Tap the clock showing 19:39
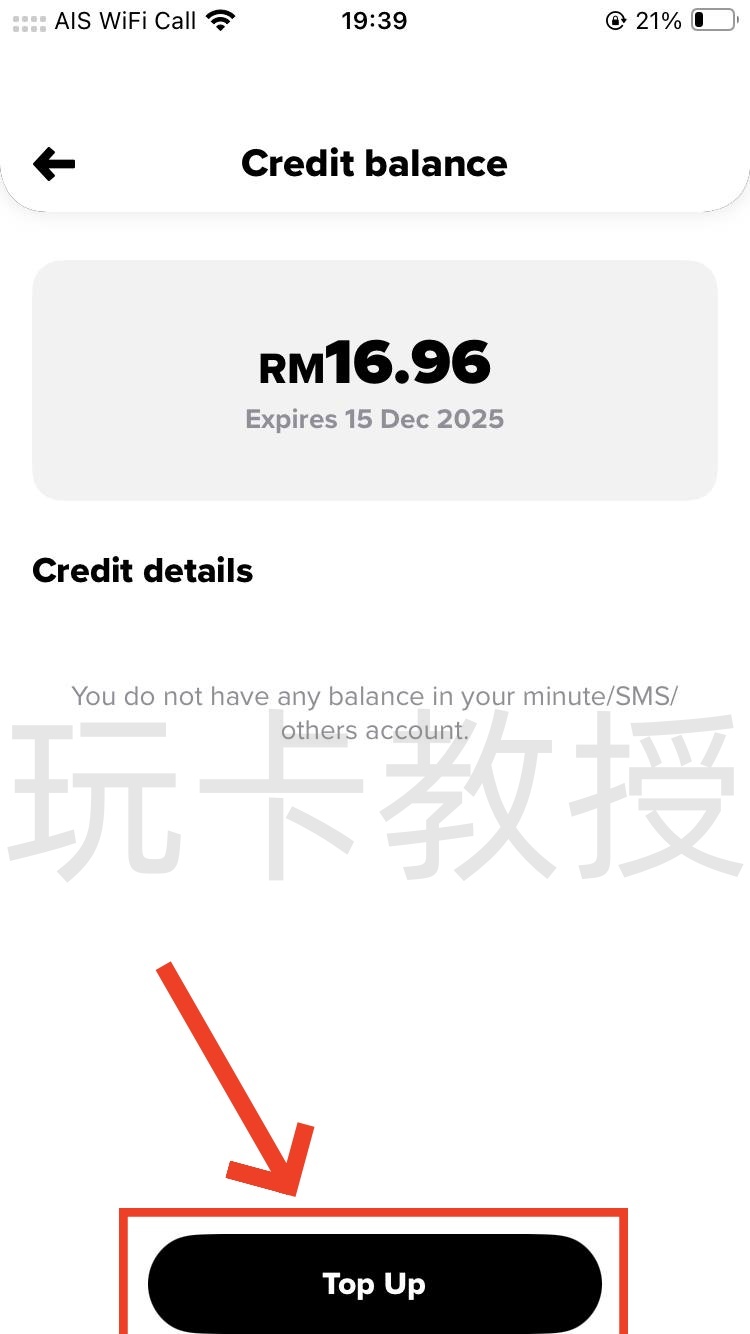This screenshot has height=1334, width=750. (375, 20)
